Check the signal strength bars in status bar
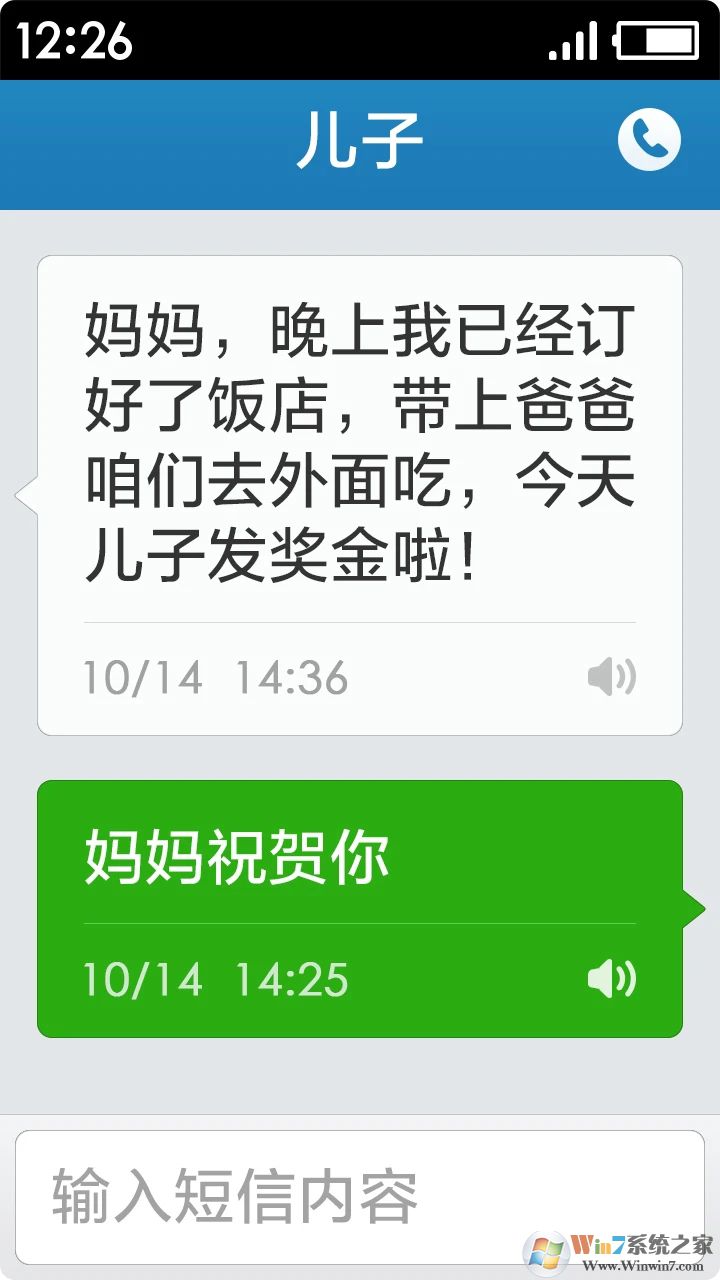The width and height of the screenshot is (720, 1280). pyautogui.click(x=575, y=42)
